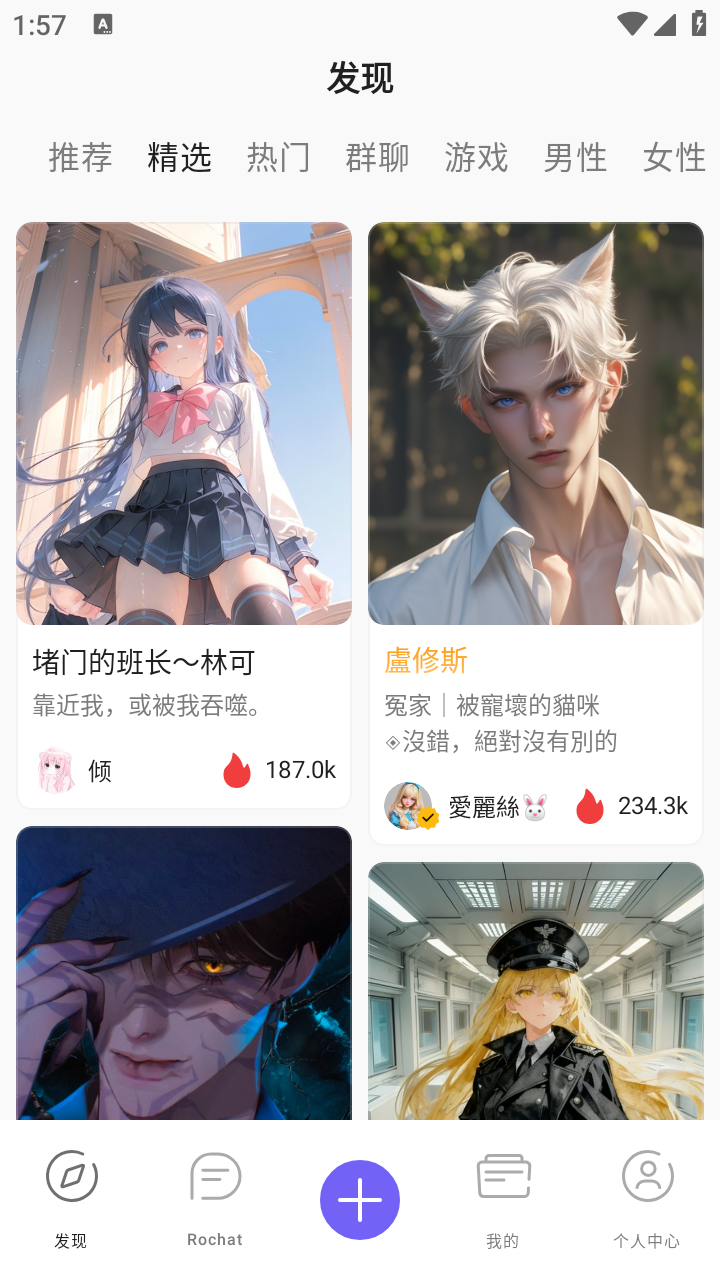Show the 游戏 category
Image resolution: width=720 pixels, height=1280 pixels.
click(476, 158)
